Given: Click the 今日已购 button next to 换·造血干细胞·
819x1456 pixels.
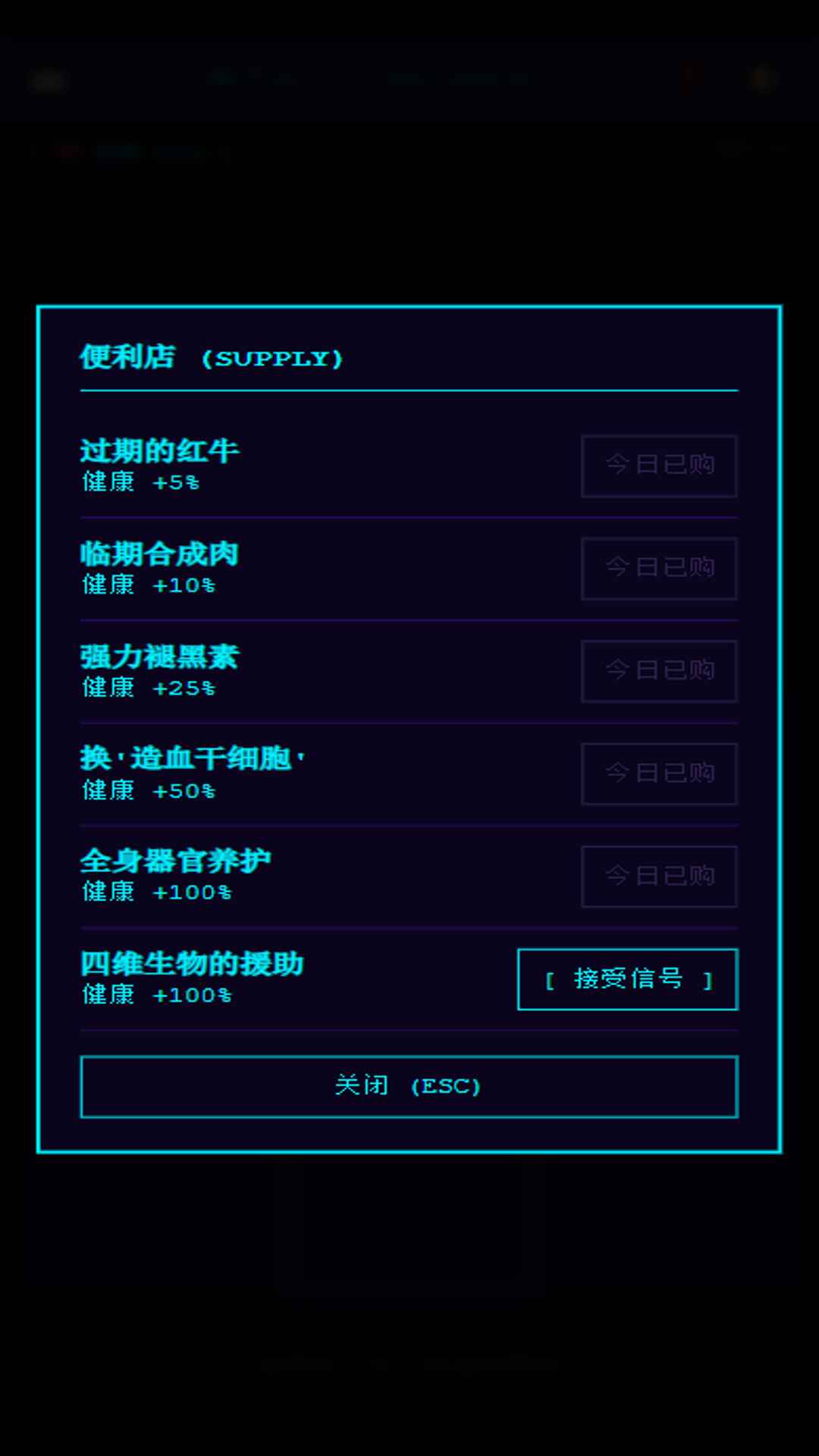Looking at the screenshot, I should pos(659,774).
